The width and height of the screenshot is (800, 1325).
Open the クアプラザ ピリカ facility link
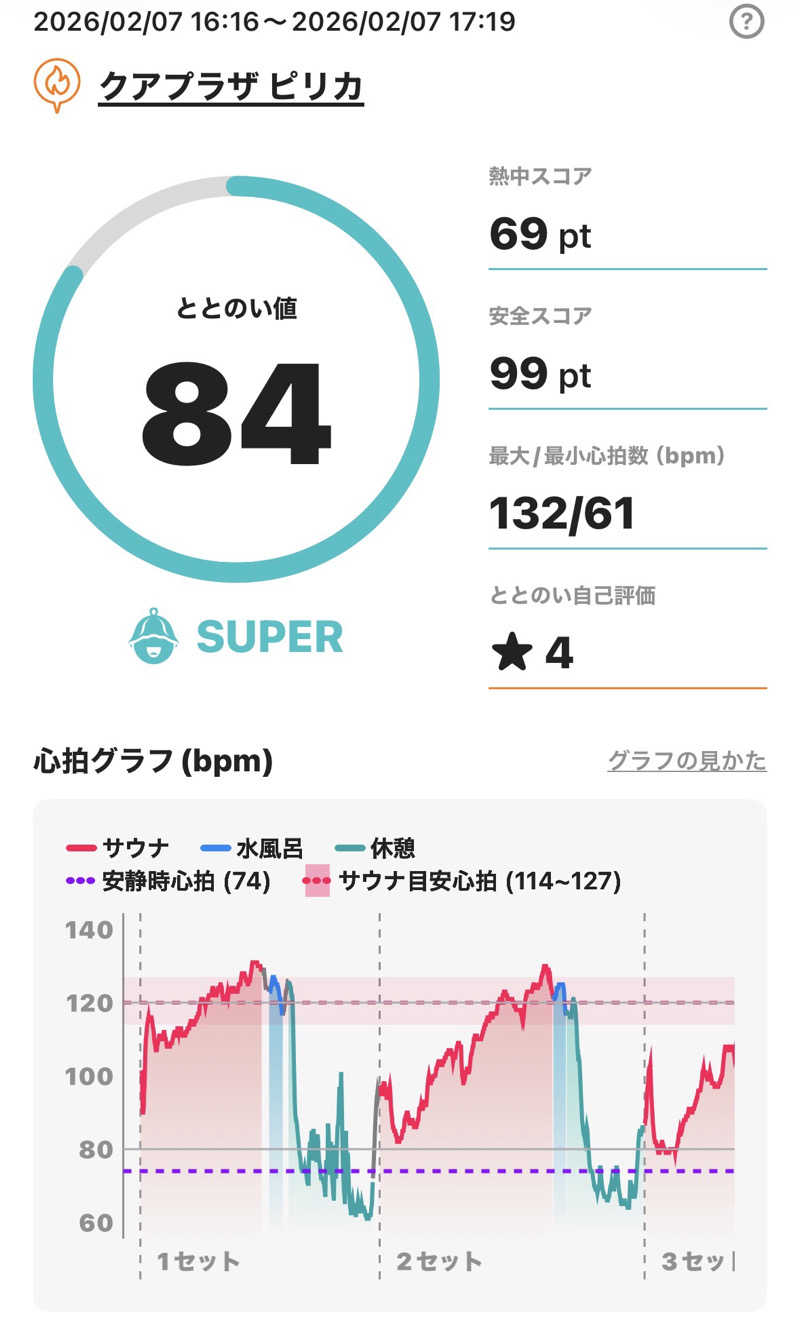230,87
